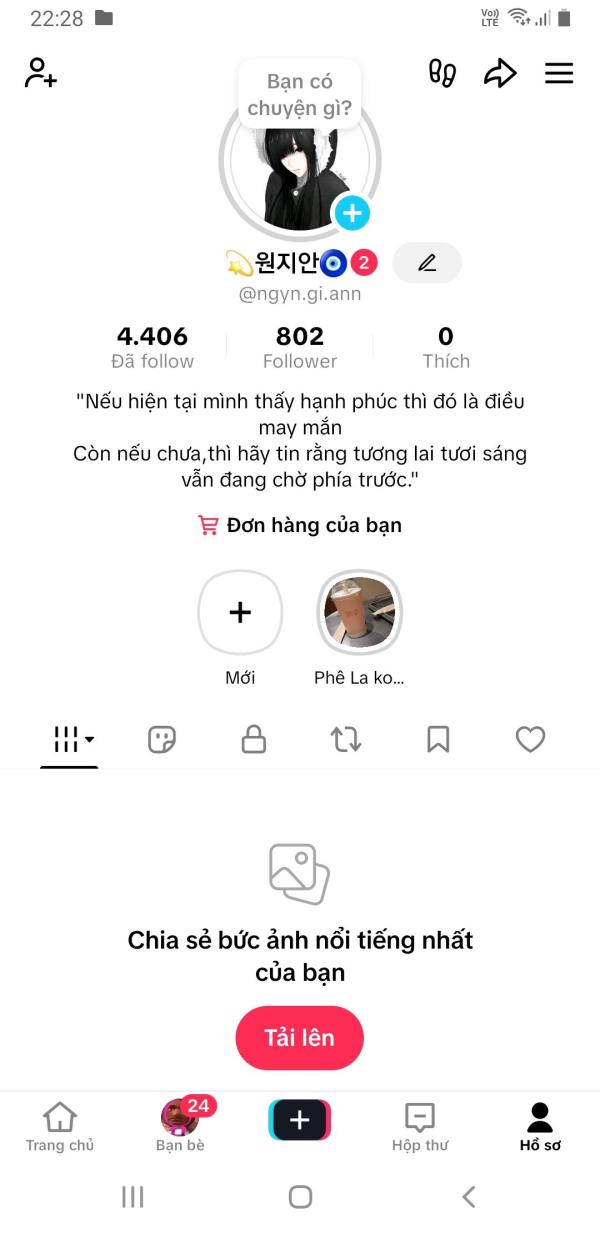This screenshot has height=1233, width=600.
Task: Share this profile
Action: click(500, 73)
